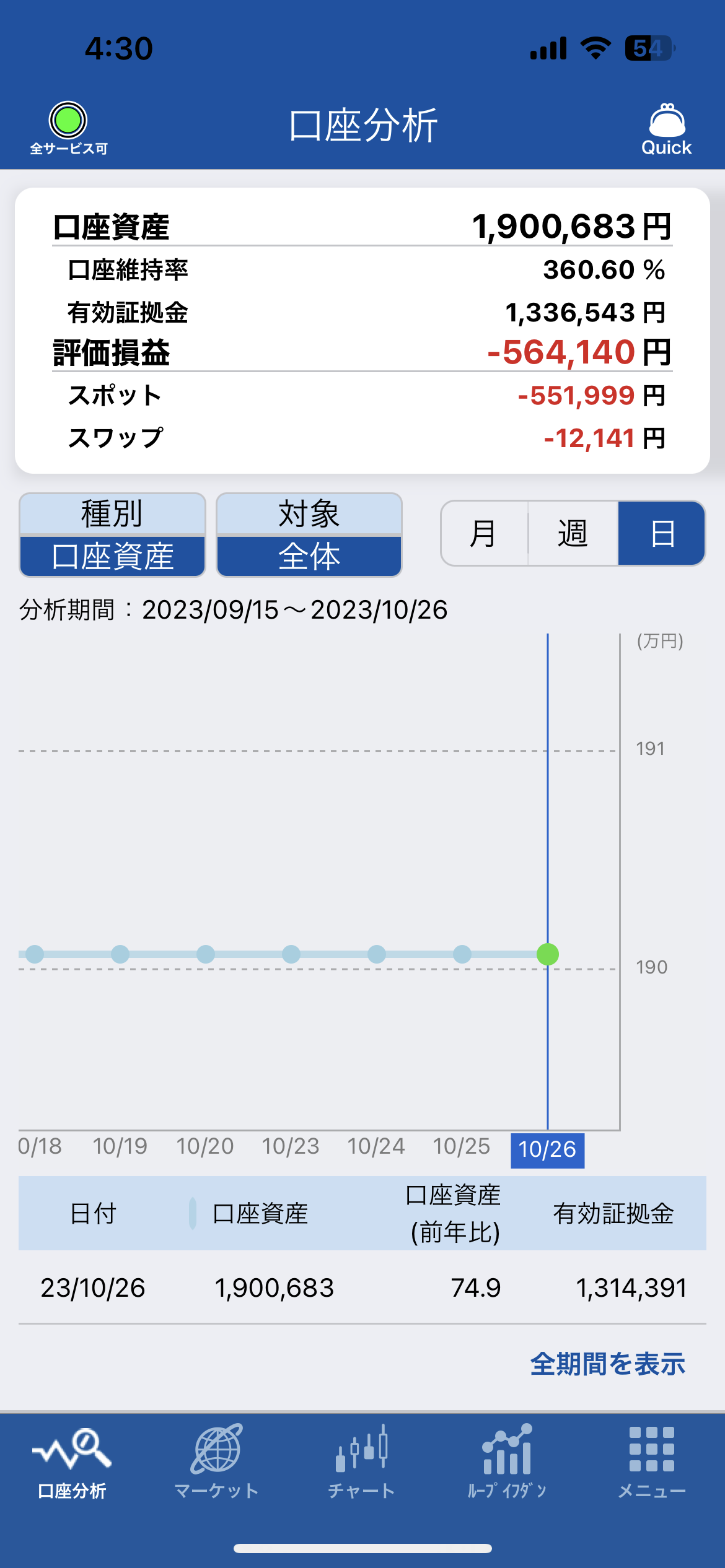Switch to the マーケット tab
The width and height of the screenshot is (725, 1568).
(216, 1461)
